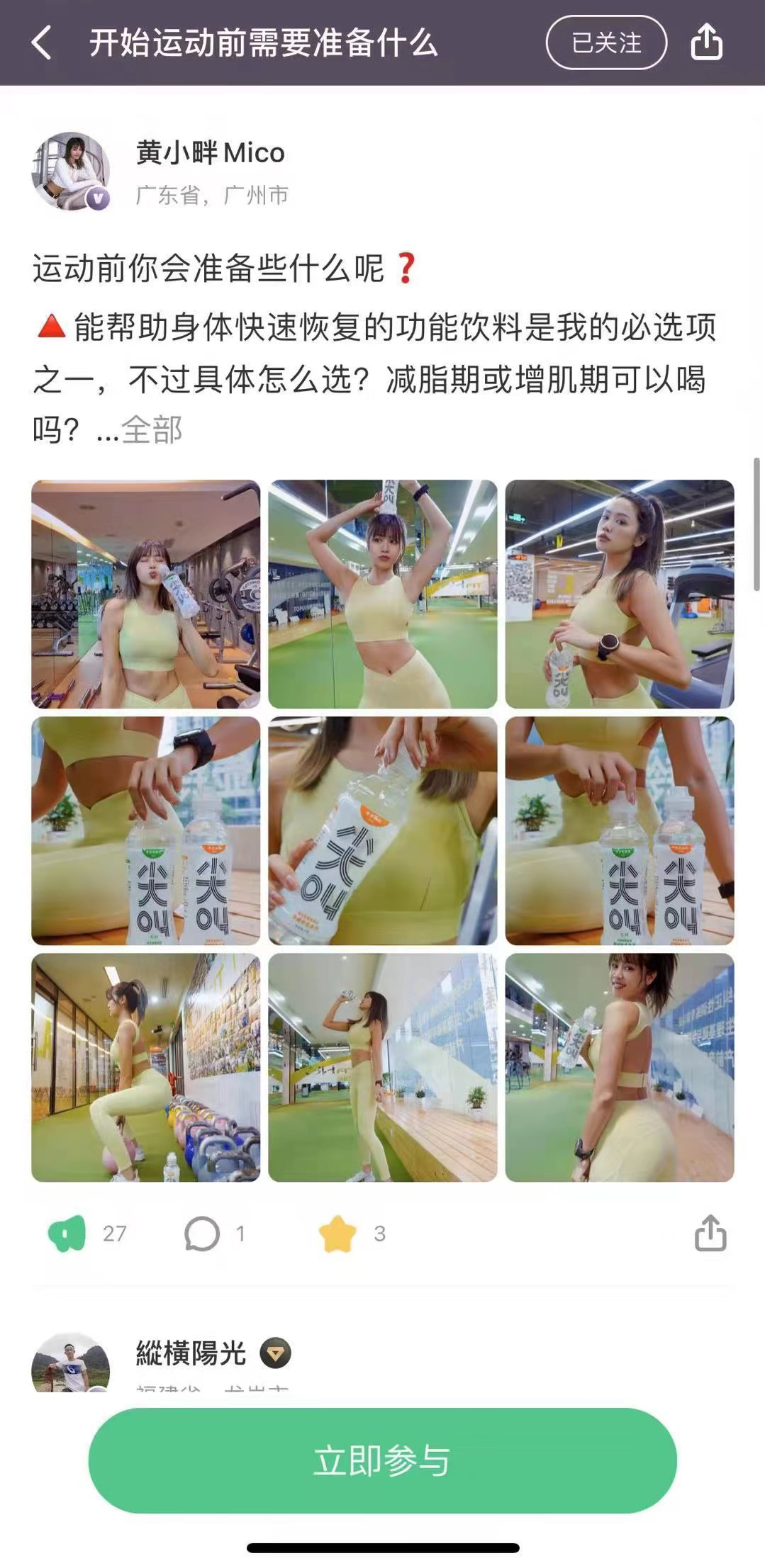Image resolution: width=765 pixels, height=1568 pixels.
Task: Open 縱橫陽光's profile avatar
Action: click(71, 1363)
